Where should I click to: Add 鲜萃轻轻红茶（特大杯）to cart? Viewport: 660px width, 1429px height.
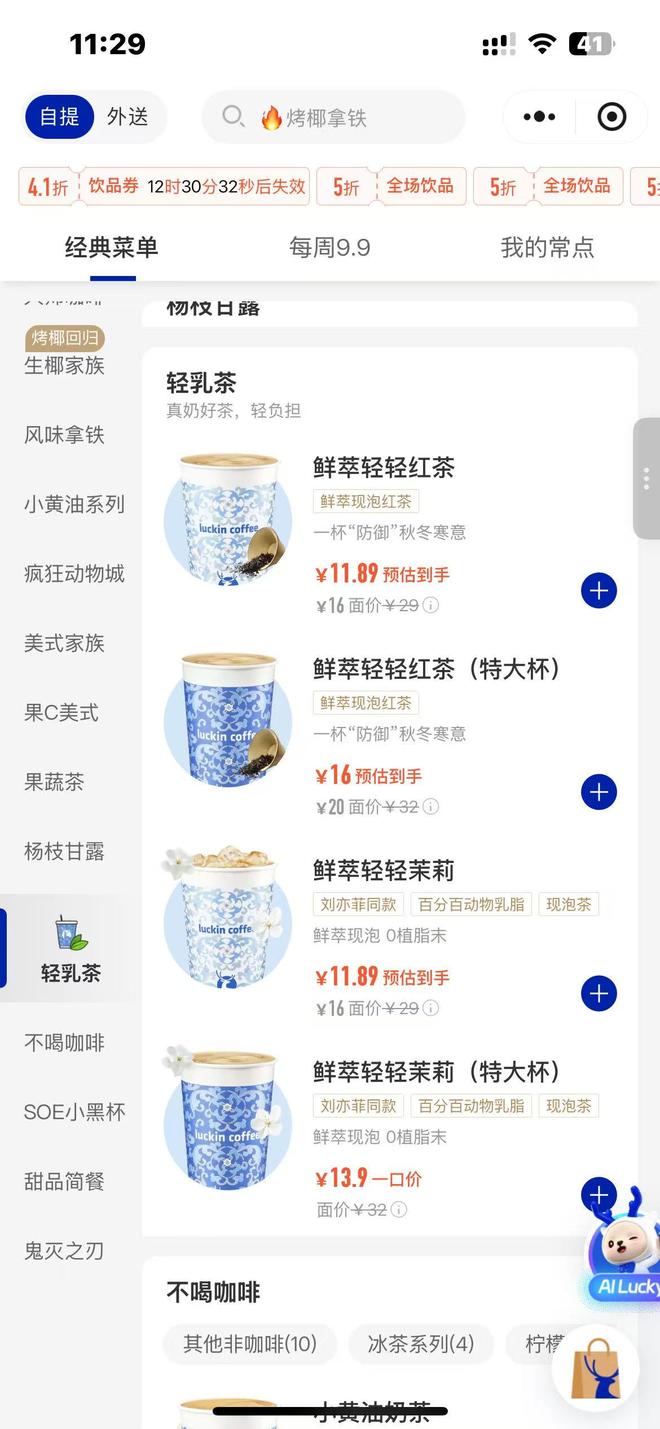598,792
